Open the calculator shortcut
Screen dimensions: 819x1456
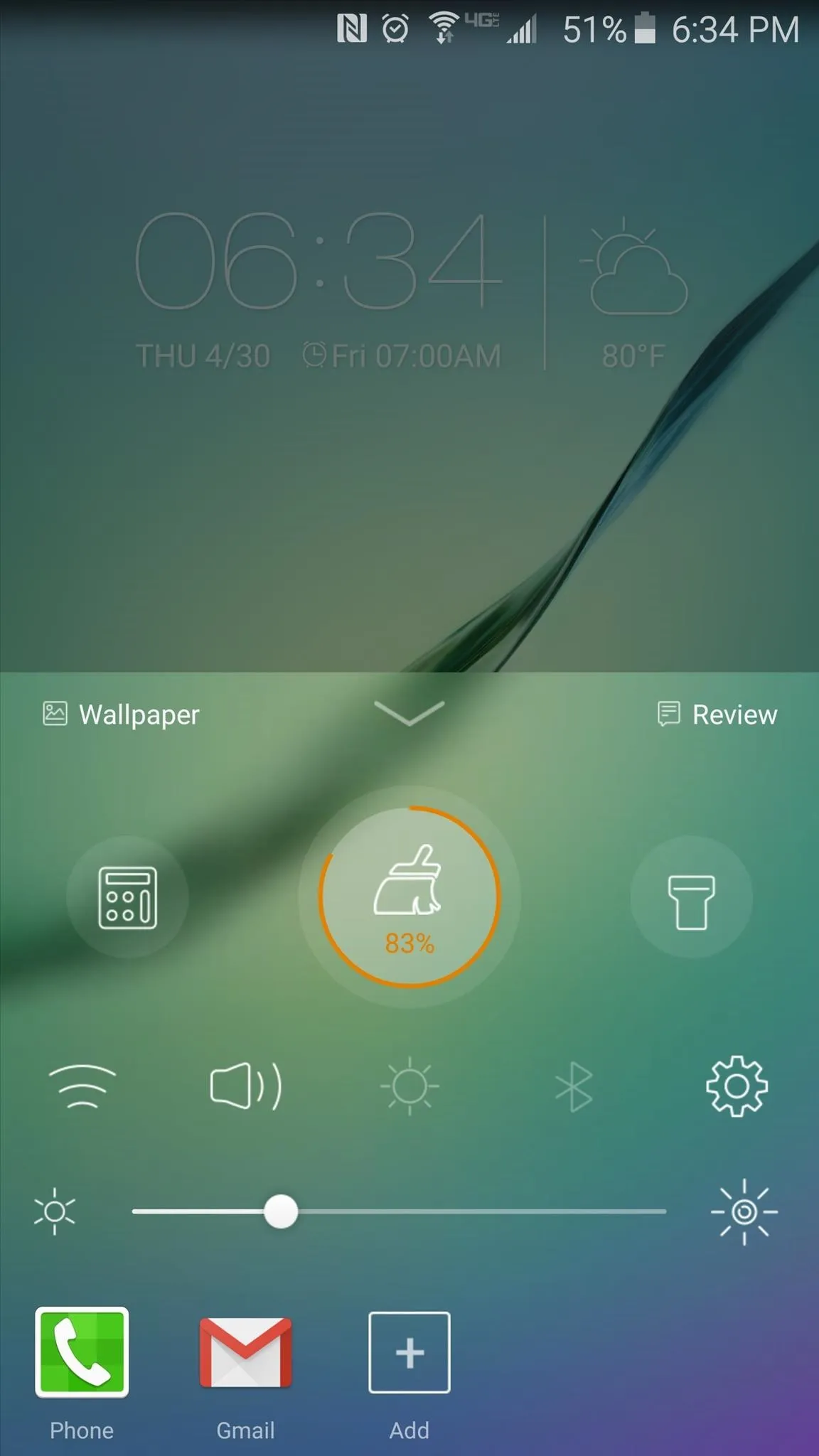pyautogui.click(x=127, y=897)
